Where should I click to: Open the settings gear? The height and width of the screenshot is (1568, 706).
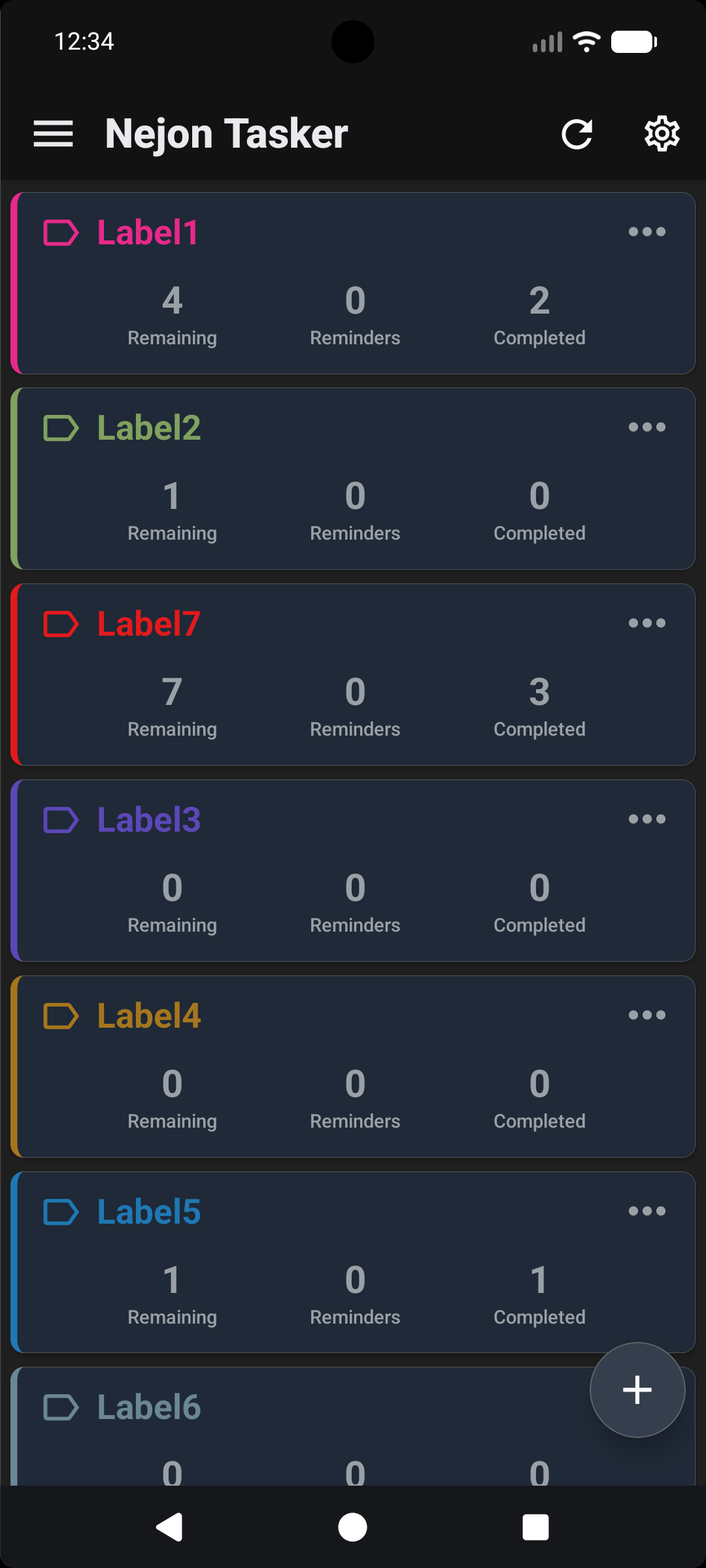coord(662,134)
